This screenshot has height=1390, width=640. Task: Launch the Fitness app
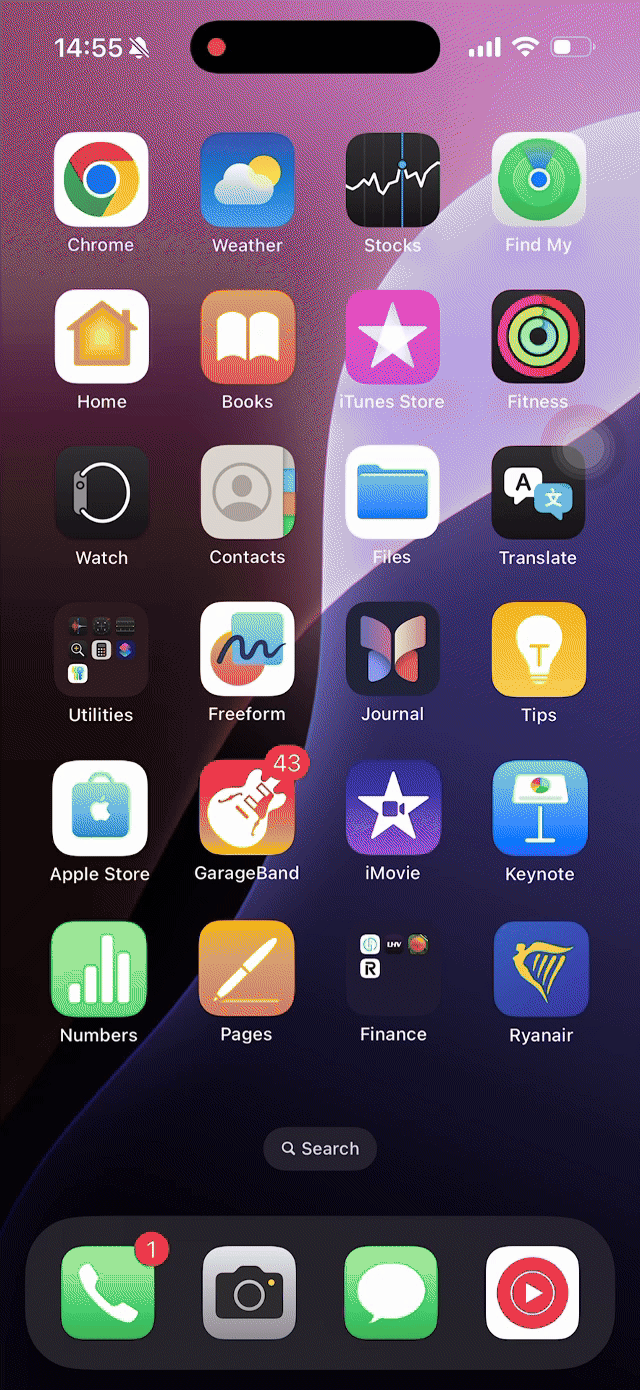coord(539,337)
